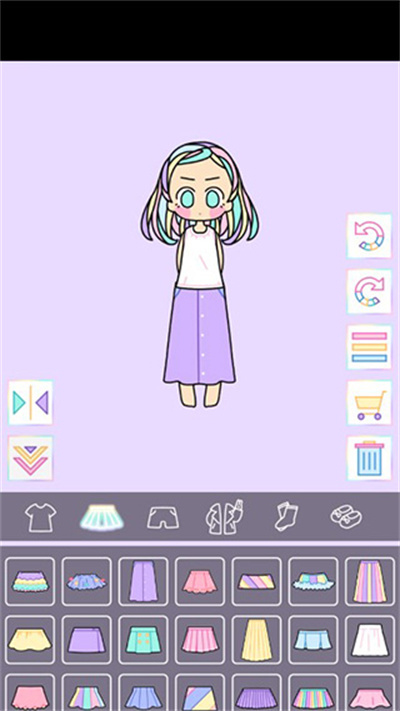Tap the undo arrow button

(369, 236)
